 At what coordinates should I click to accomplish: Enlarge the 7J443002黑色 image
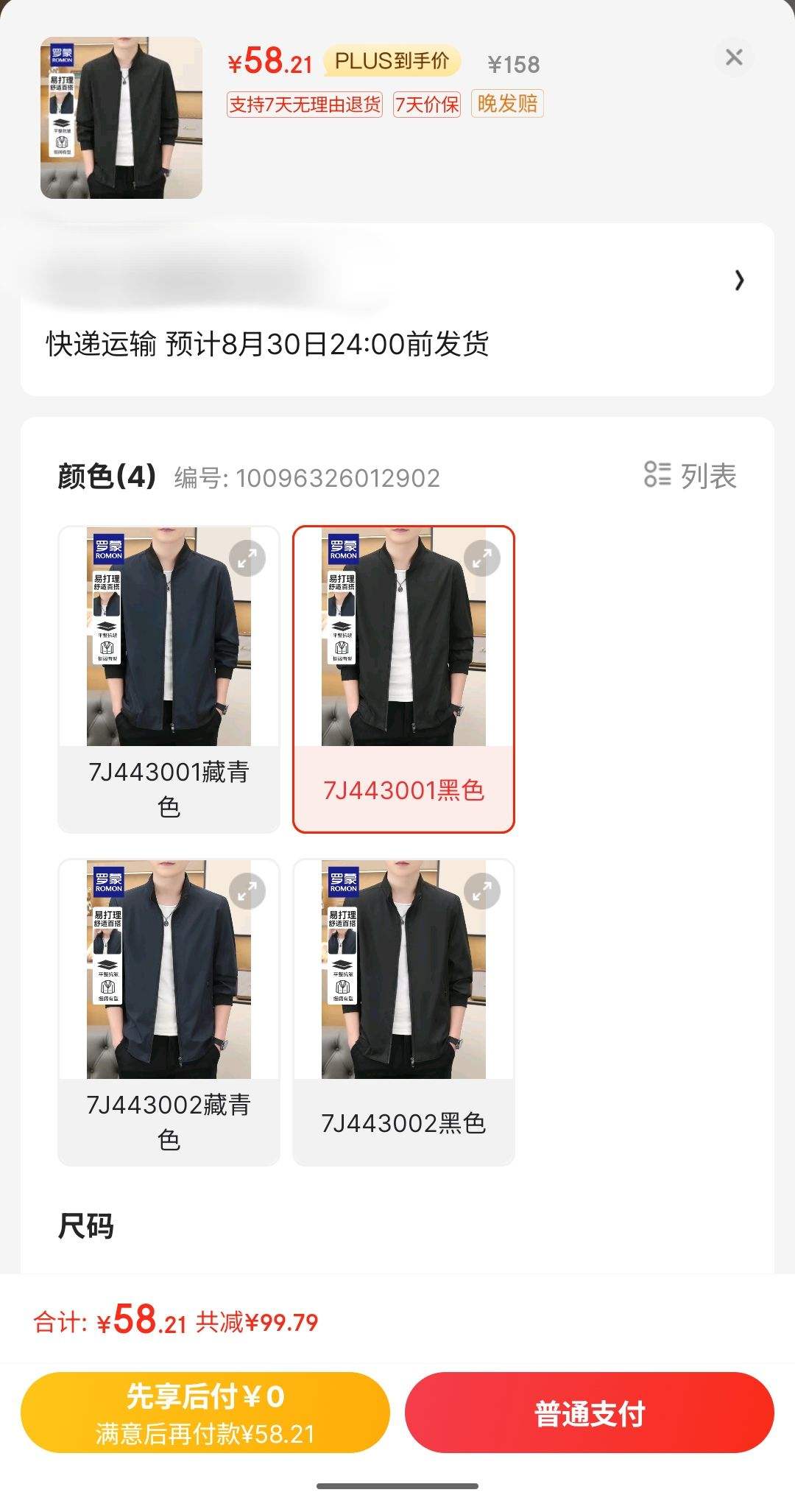tap(482, 891)
